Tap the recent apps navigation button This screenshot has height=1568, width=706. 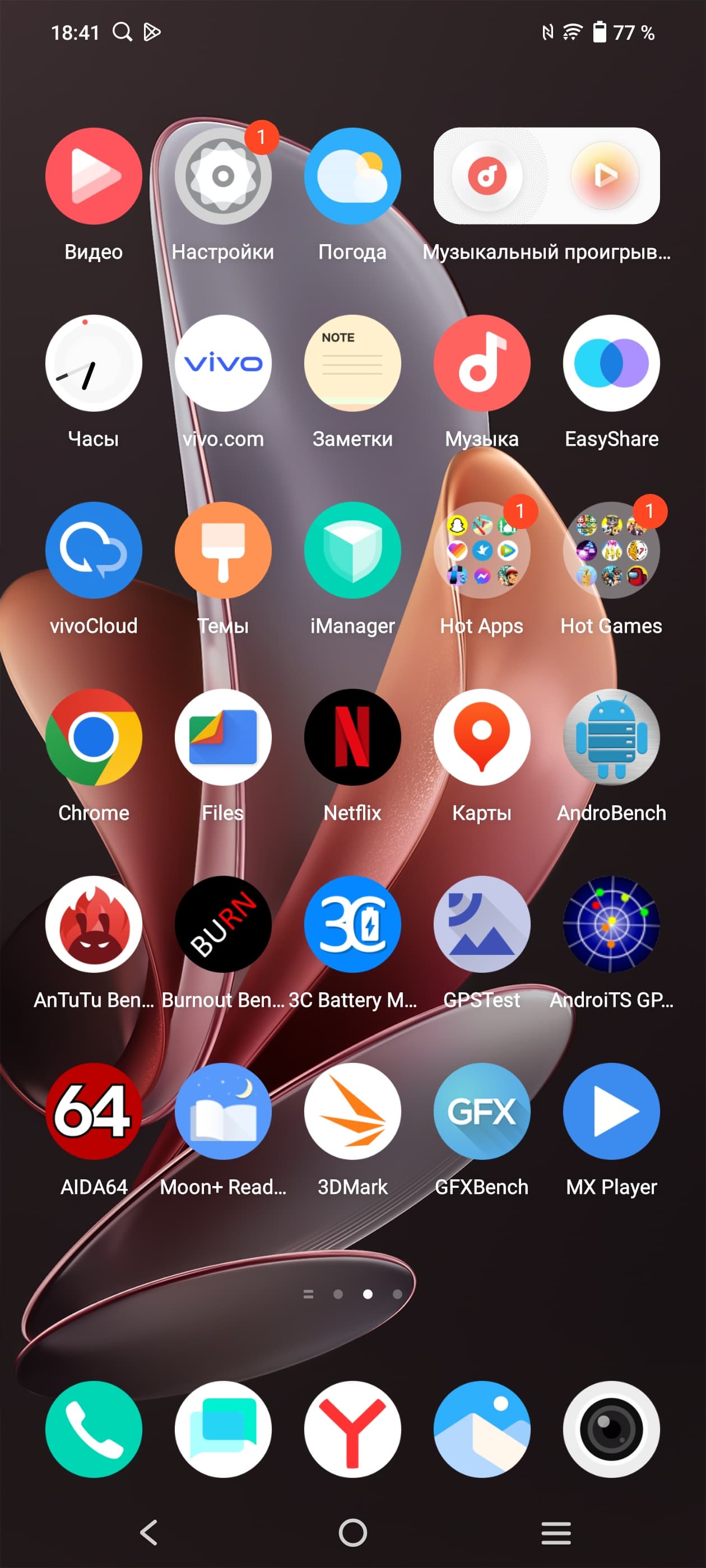point(555,1533)
